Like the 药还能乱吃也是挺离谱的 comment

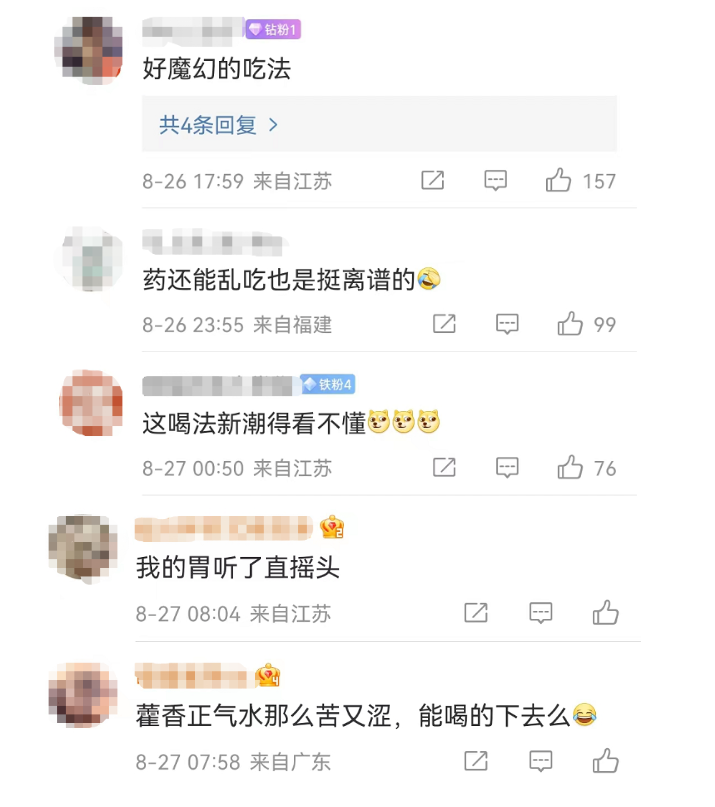(570, 324)
